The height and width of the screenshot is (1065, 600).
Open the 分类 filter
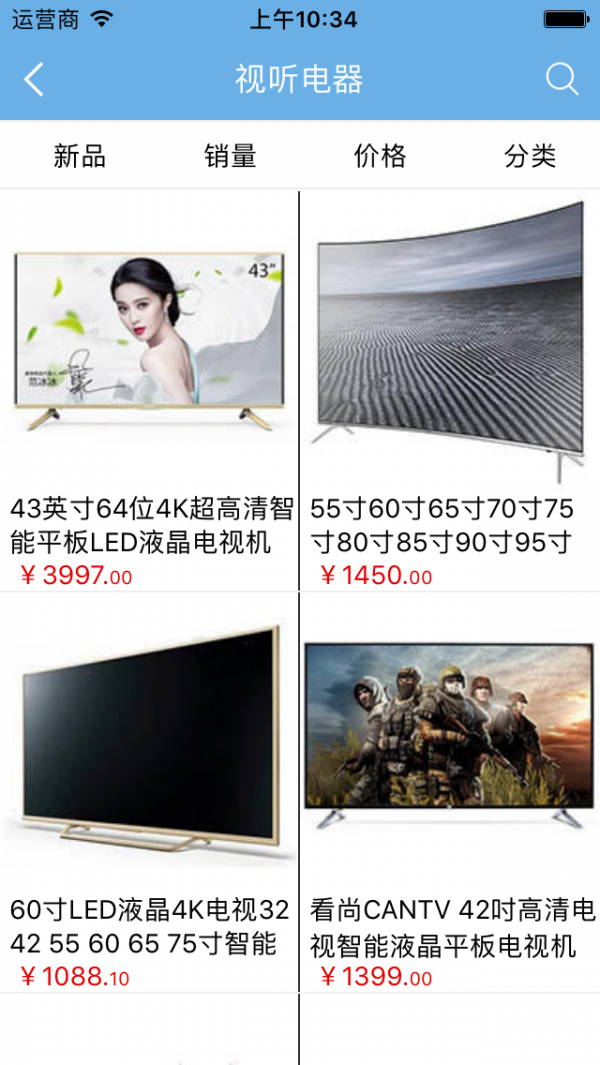point(530,156)
